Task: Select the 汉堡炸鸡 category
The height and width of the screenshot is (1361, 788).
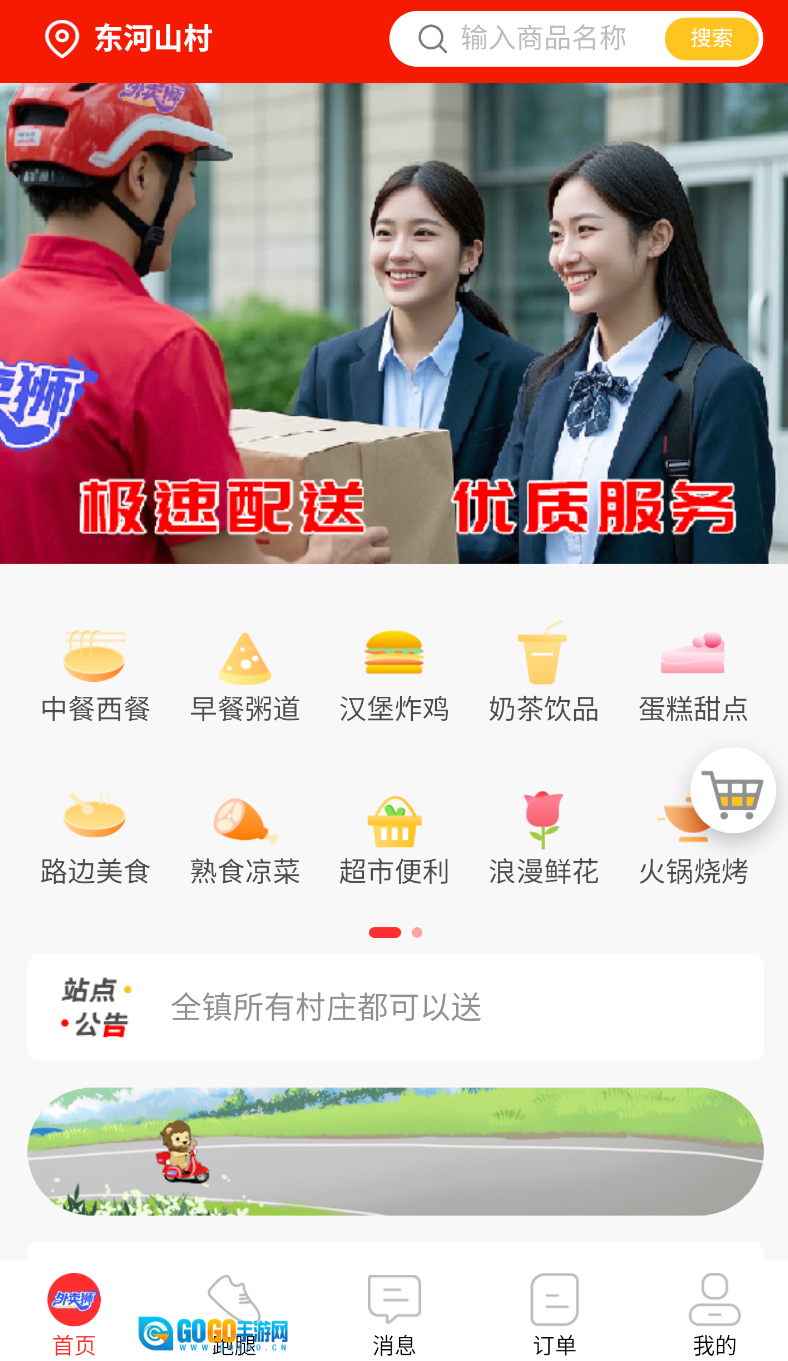Action: 394,673
